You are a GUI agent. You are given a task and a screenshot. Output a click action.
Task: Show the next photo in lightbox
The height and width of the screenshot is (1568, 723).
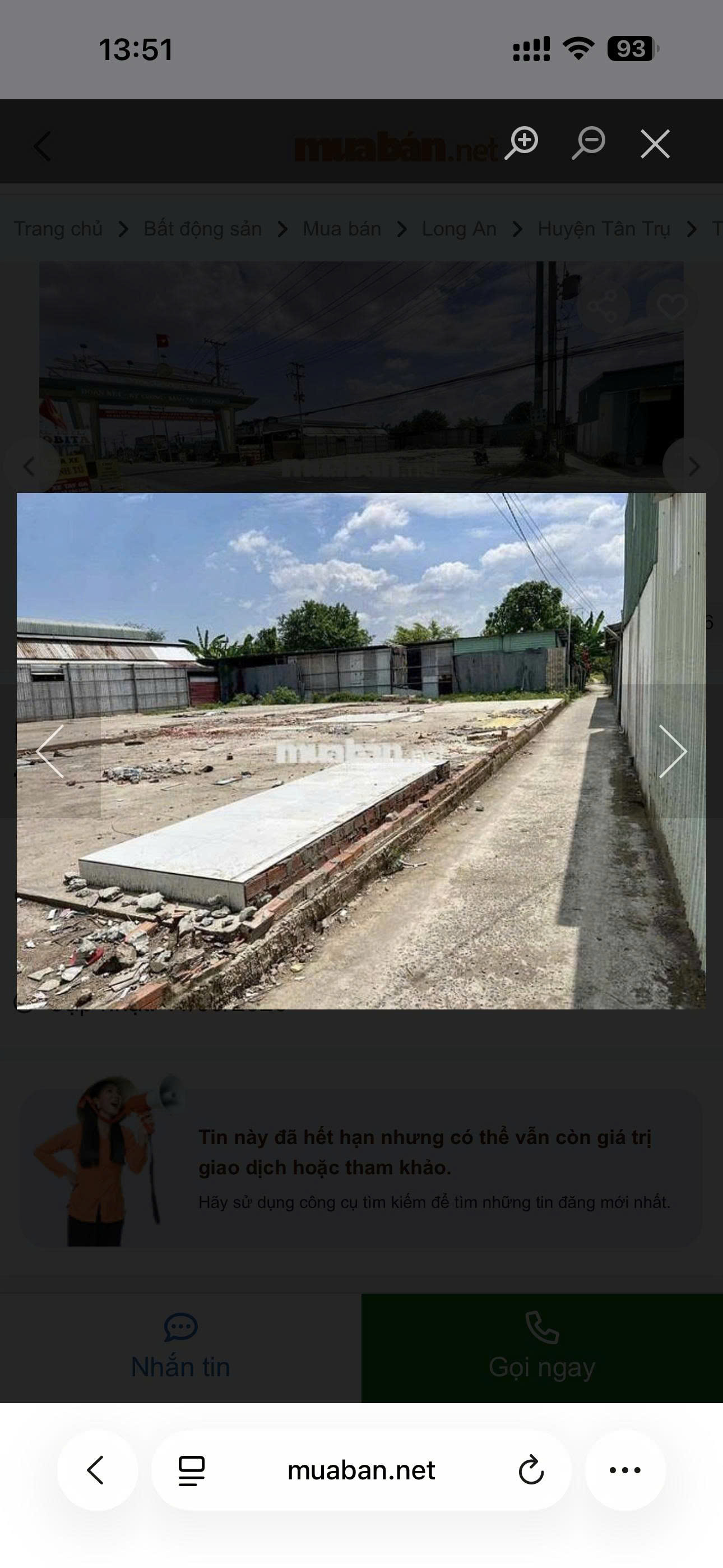pos(672,751)
